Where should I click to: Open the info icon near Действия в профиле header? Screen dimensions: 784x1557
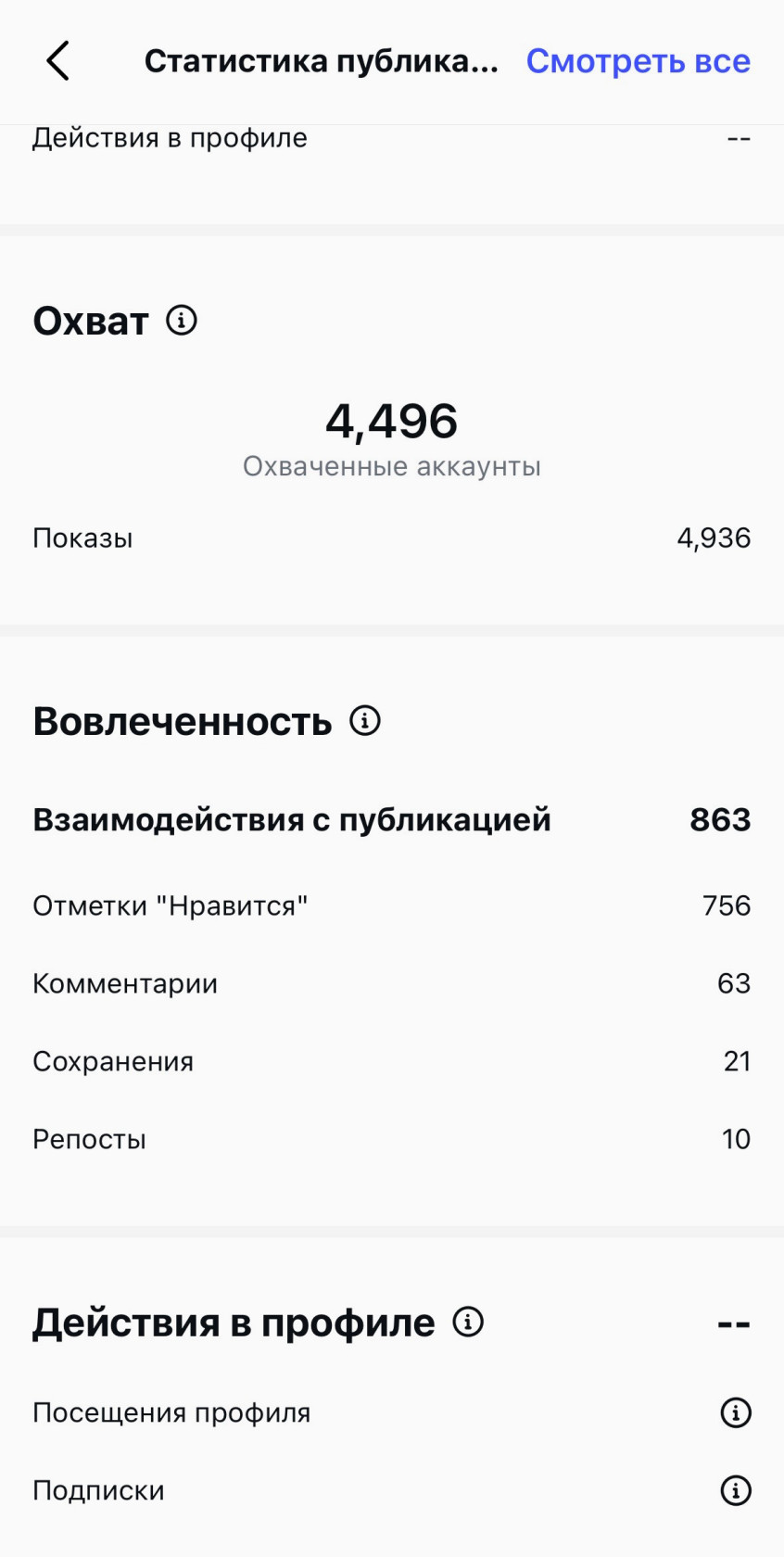pyautogui.click(x=468, y=1323)
